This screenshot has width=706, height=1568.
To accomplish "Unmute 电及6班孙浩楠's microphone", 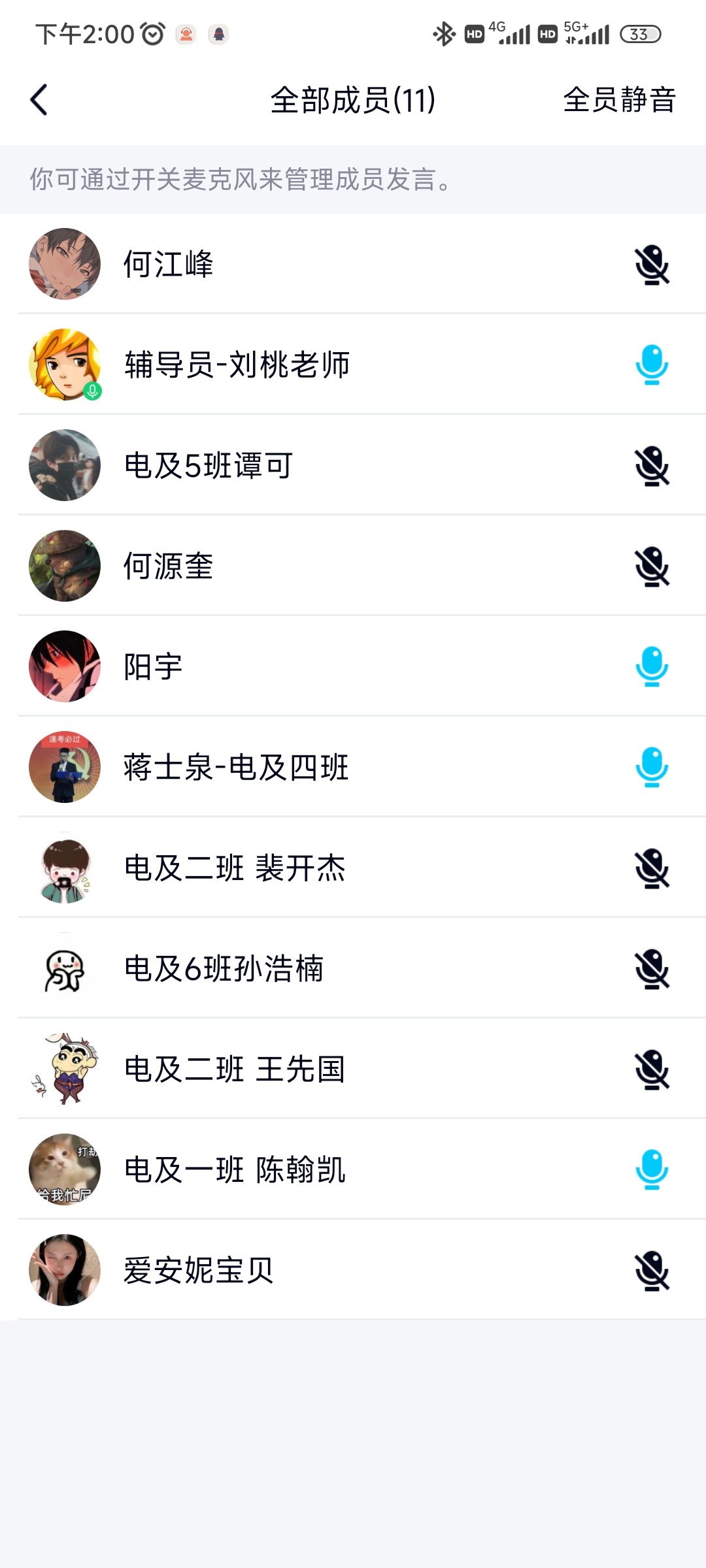I will tap(652, 969).
